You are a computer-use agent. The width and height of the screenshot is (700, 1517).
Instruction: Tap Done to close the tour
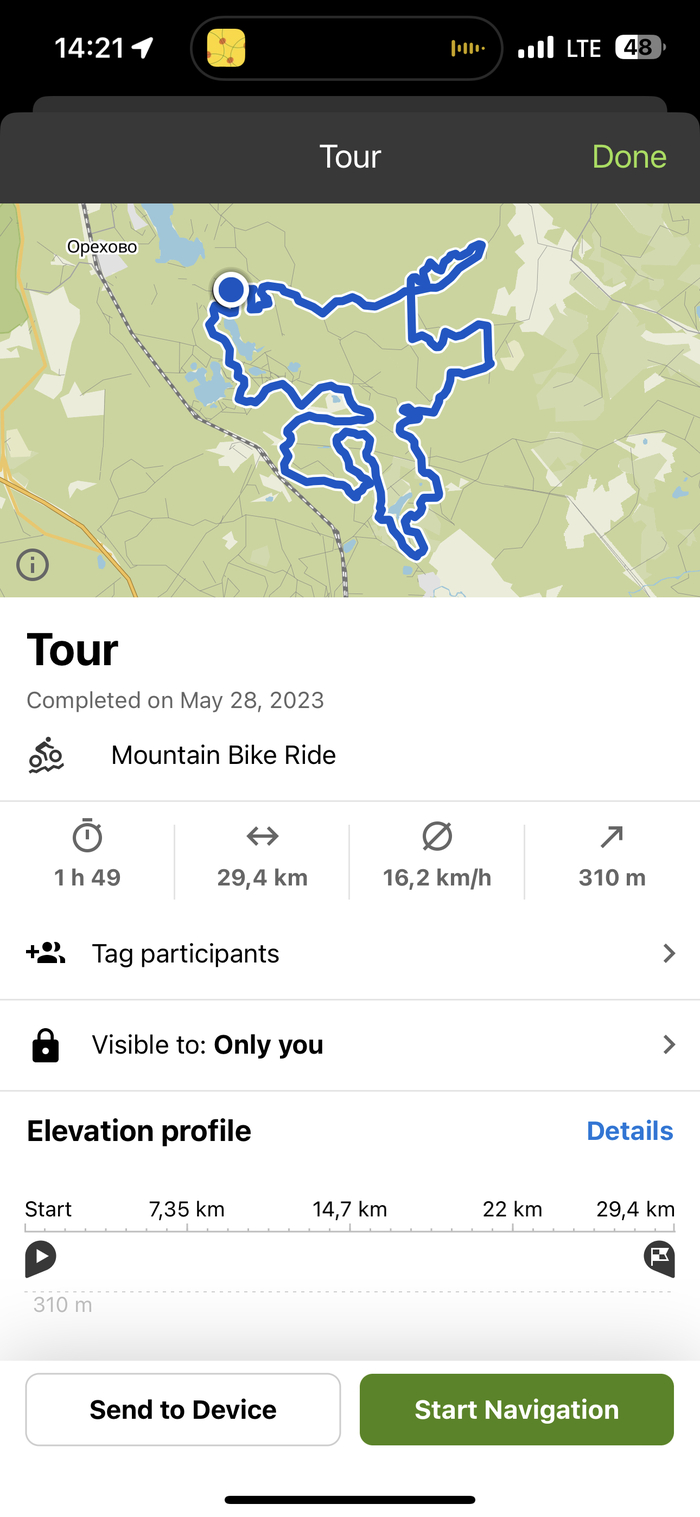coord(628,157)
